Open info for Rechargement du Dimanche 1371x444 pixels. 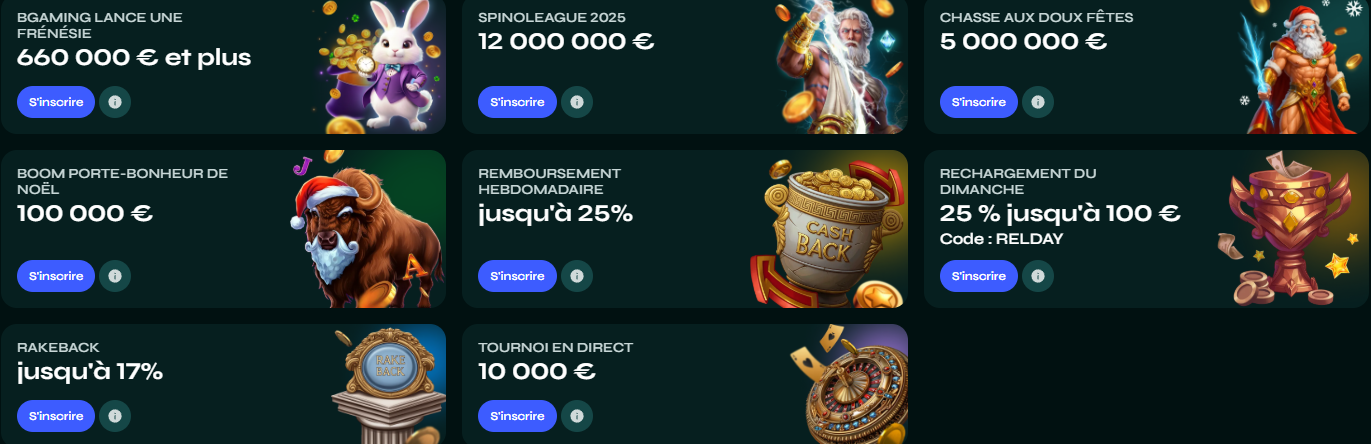[x=1037, y=276]
